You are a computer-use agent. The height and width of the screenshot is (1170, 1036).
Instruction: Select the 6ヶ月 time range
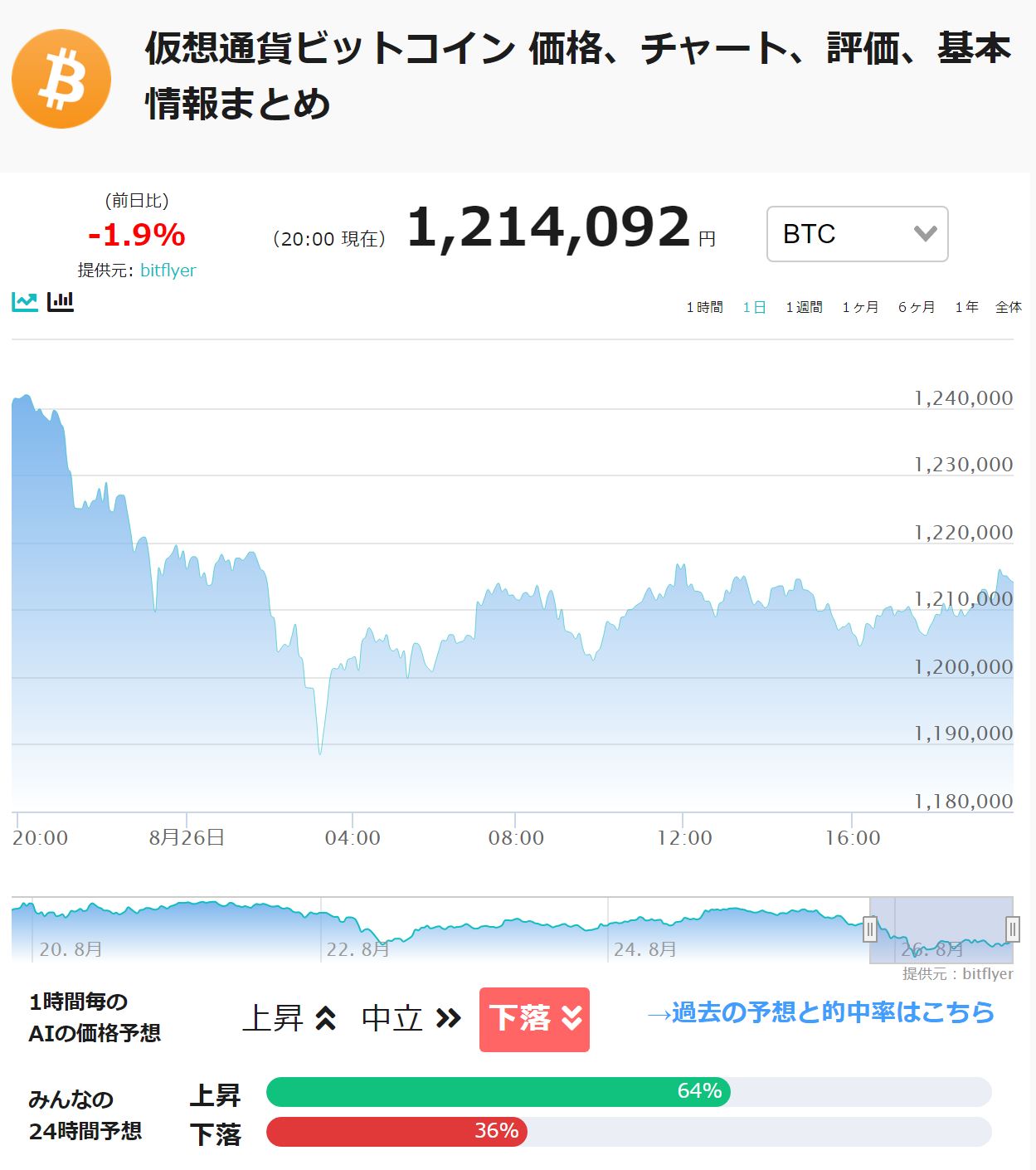point(917,308)
